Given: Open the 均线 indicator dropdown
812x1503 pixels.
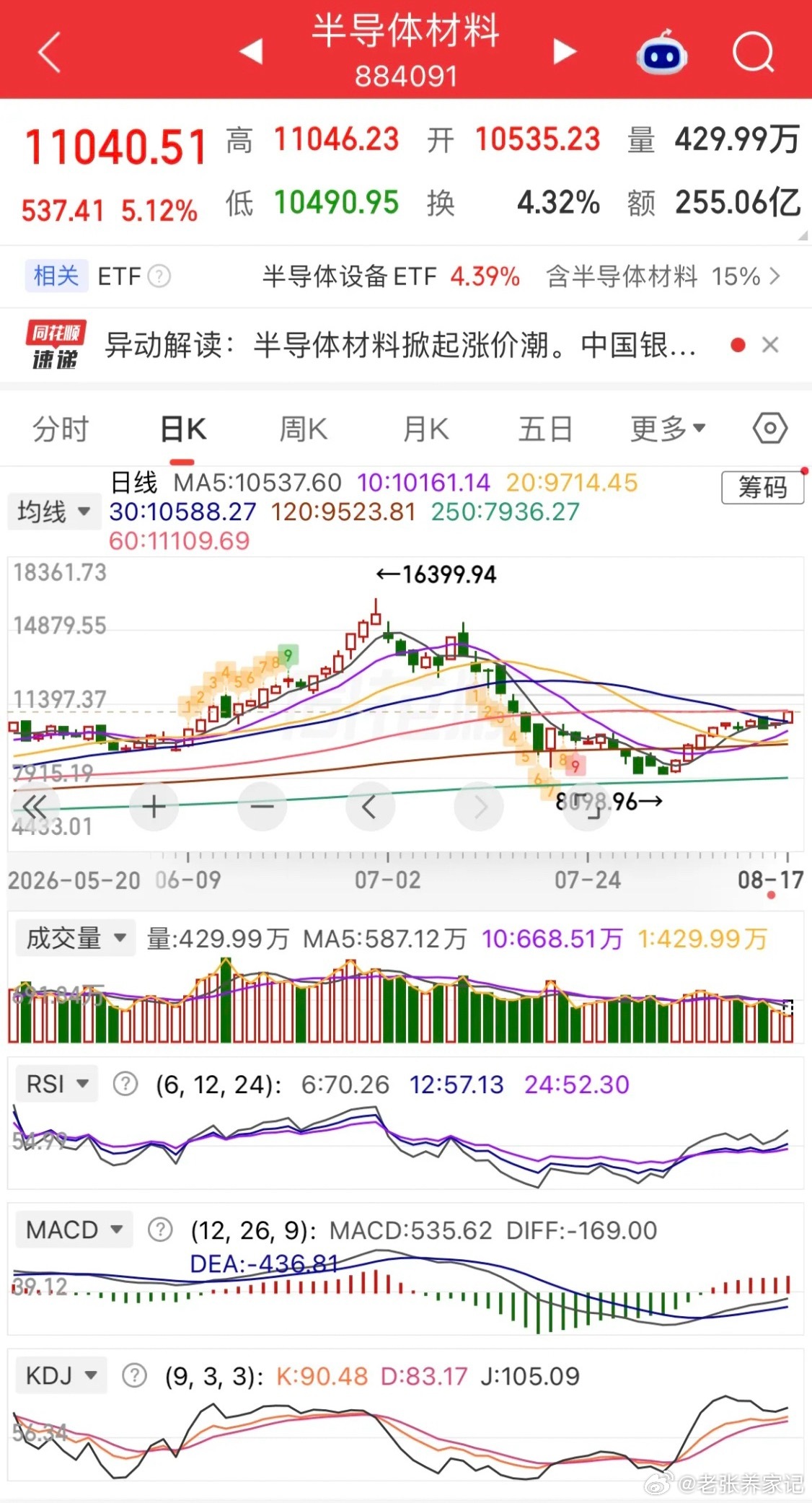Looking at the screenshot, I should (54, 512).
